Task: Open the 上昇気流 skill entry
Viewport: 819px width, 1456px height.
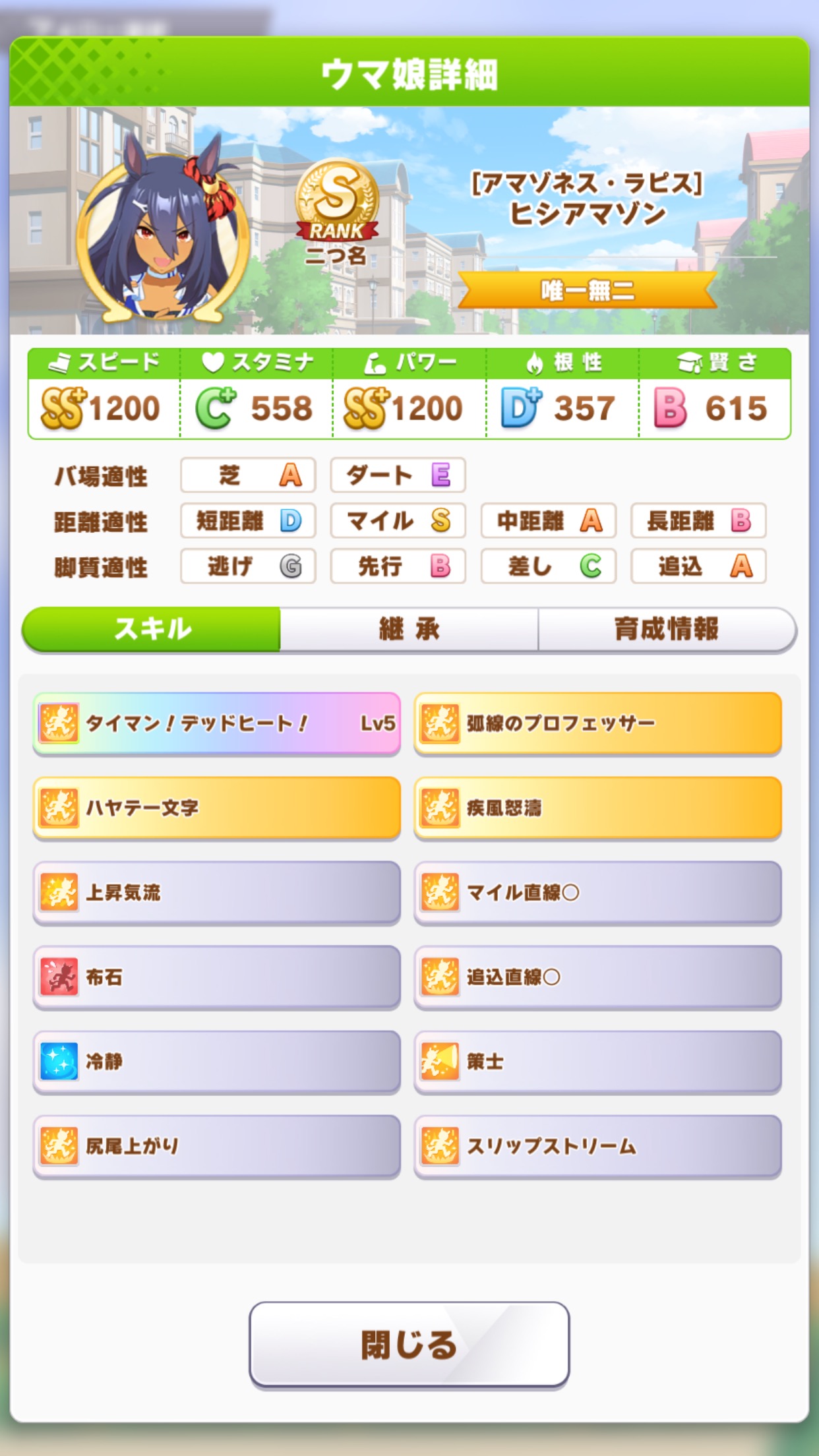Action: pos(216,892)
